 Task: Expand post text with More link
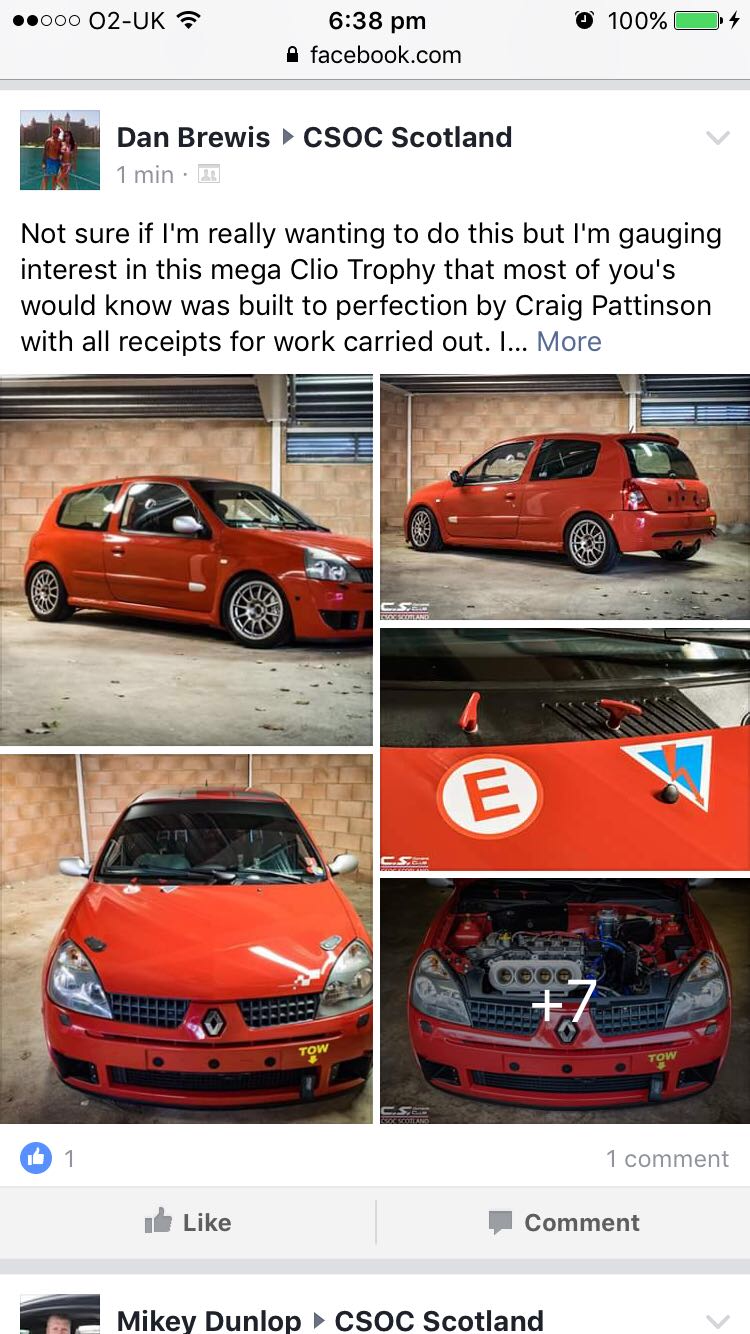tap(569, 342)
